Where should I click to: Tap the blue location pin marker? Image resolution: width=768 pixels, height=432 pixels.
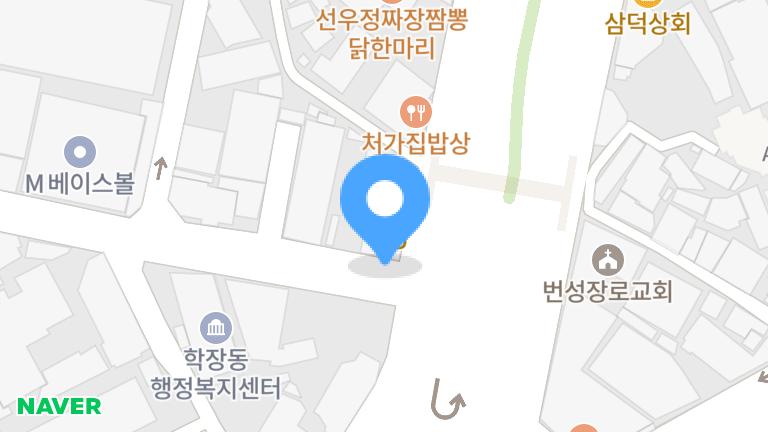coord(386,205)
